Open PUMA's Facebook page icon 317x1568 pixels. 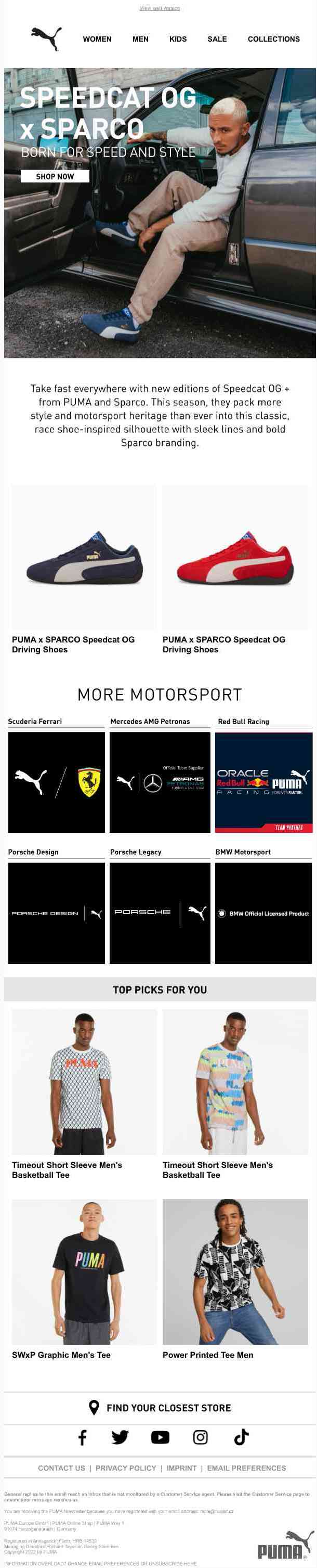[82, 1436]
